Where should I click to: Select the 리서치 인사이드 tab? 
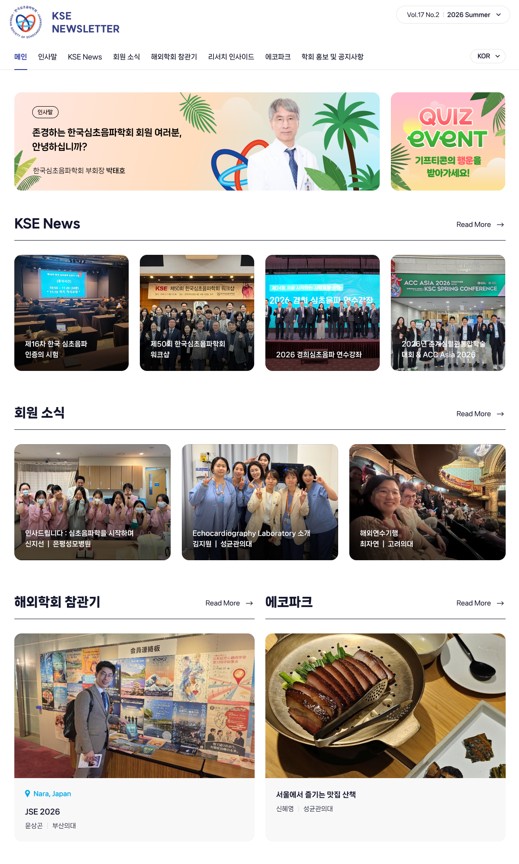(x=231, y=57)
